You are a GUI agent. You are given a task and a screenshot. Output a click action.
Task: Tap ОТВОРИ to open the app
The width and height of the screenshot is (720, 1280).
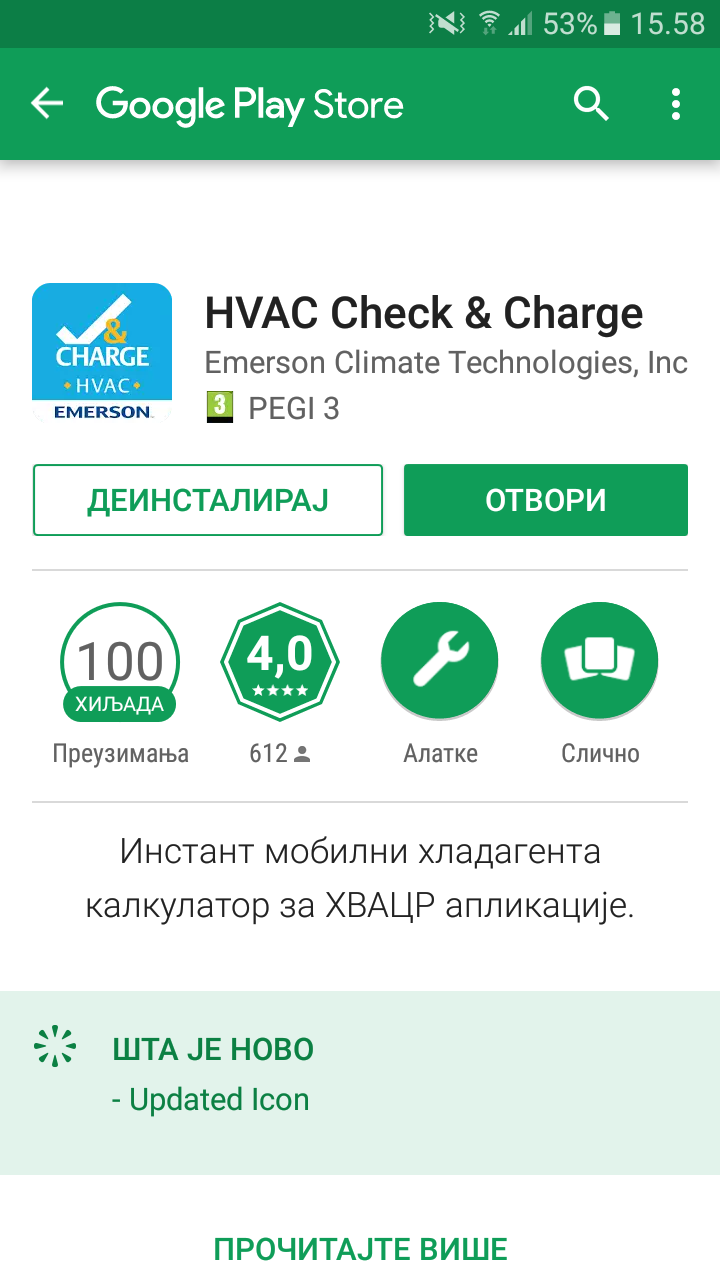(545, 500)
